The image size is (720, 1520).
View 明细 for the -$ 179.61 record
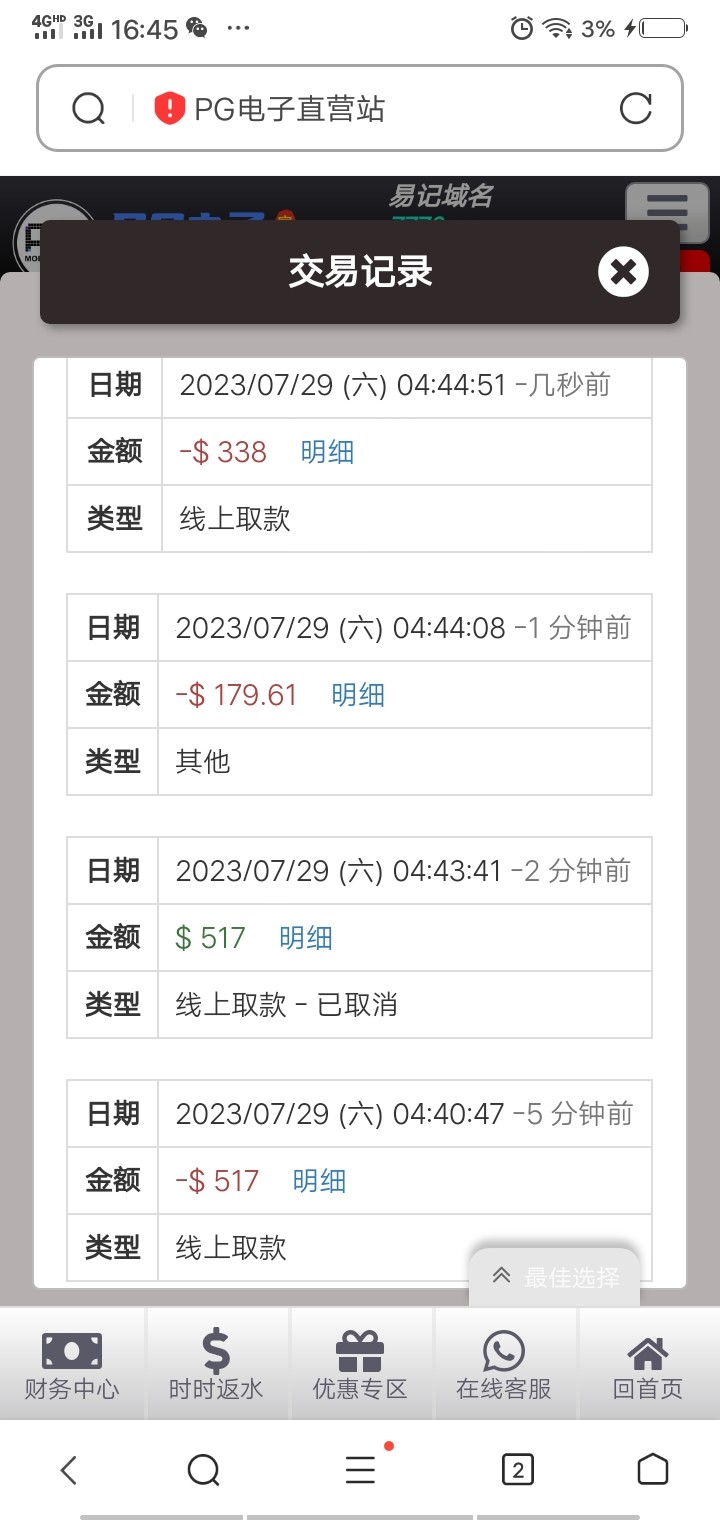click(358, 695)
